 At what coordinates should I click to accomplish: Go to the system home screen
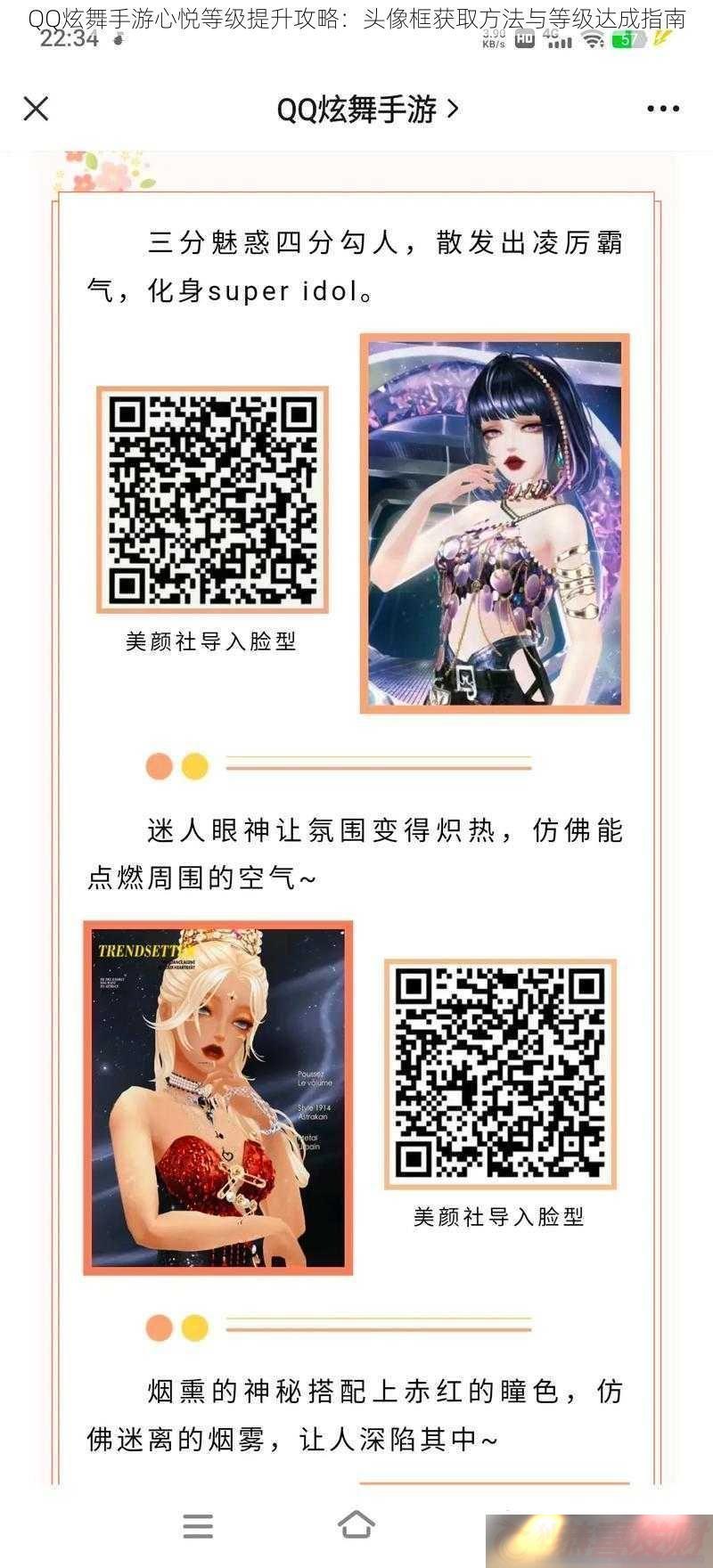point(356,1524)
